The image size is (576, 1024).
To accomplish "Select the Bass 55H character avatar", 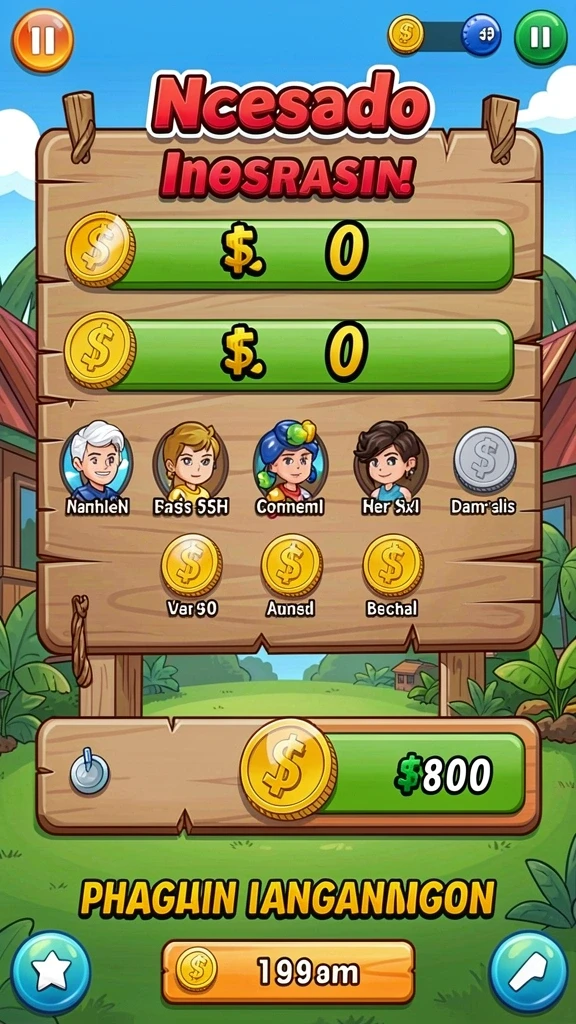I will pos(191,461).
